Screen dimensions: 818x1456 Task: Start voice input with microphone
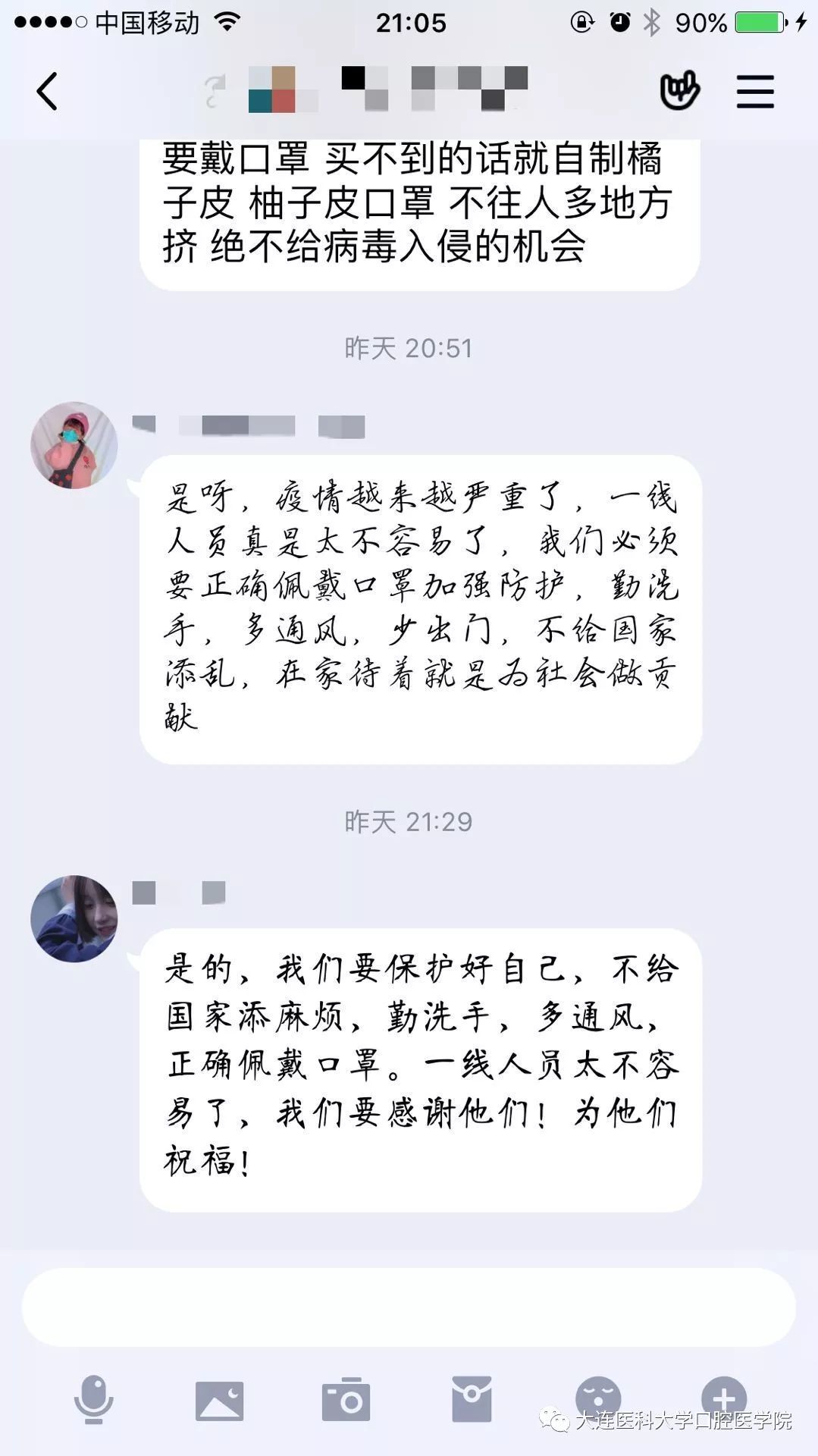click(93, 1400)
